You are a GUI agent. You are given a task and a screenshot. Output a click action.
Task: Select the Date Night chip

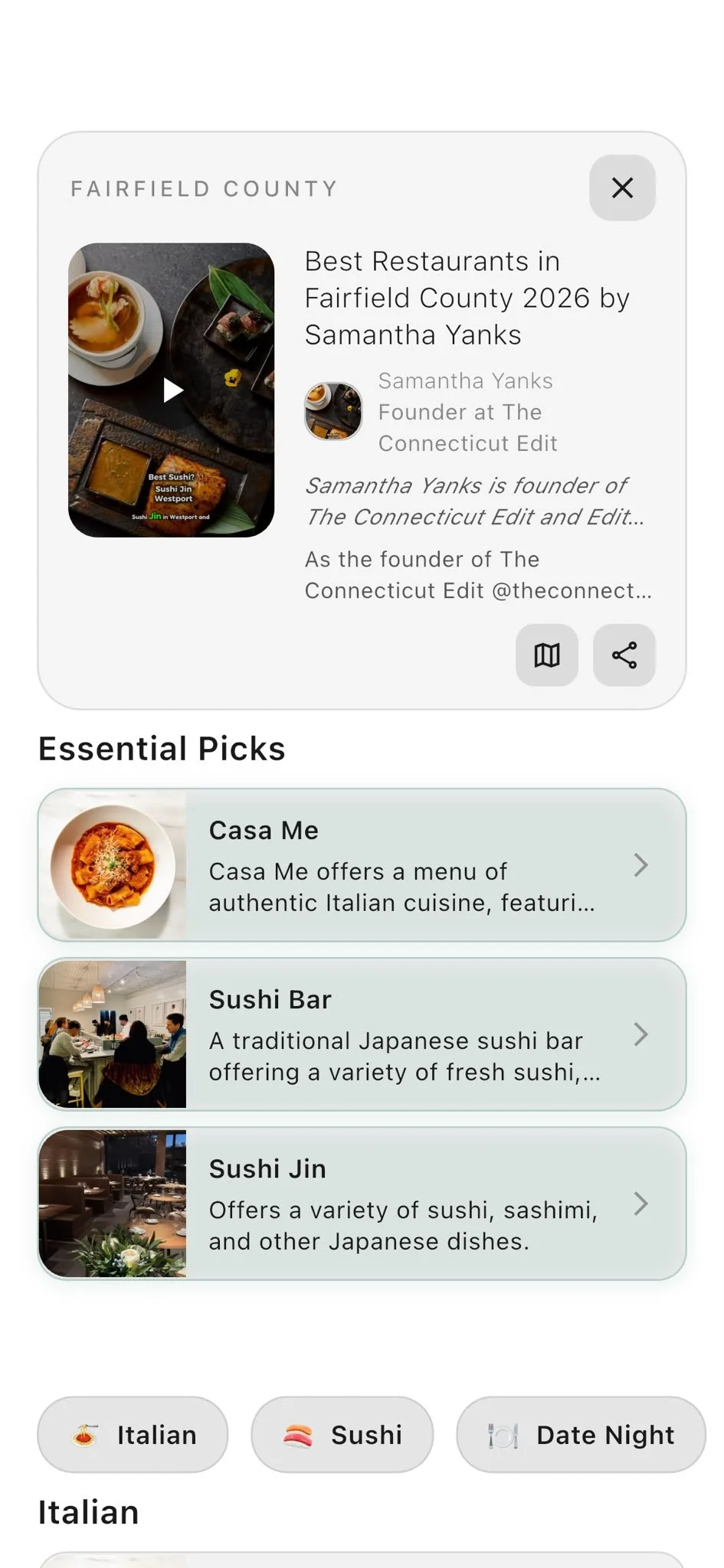pyautogui.click(x=581, y=1434)
